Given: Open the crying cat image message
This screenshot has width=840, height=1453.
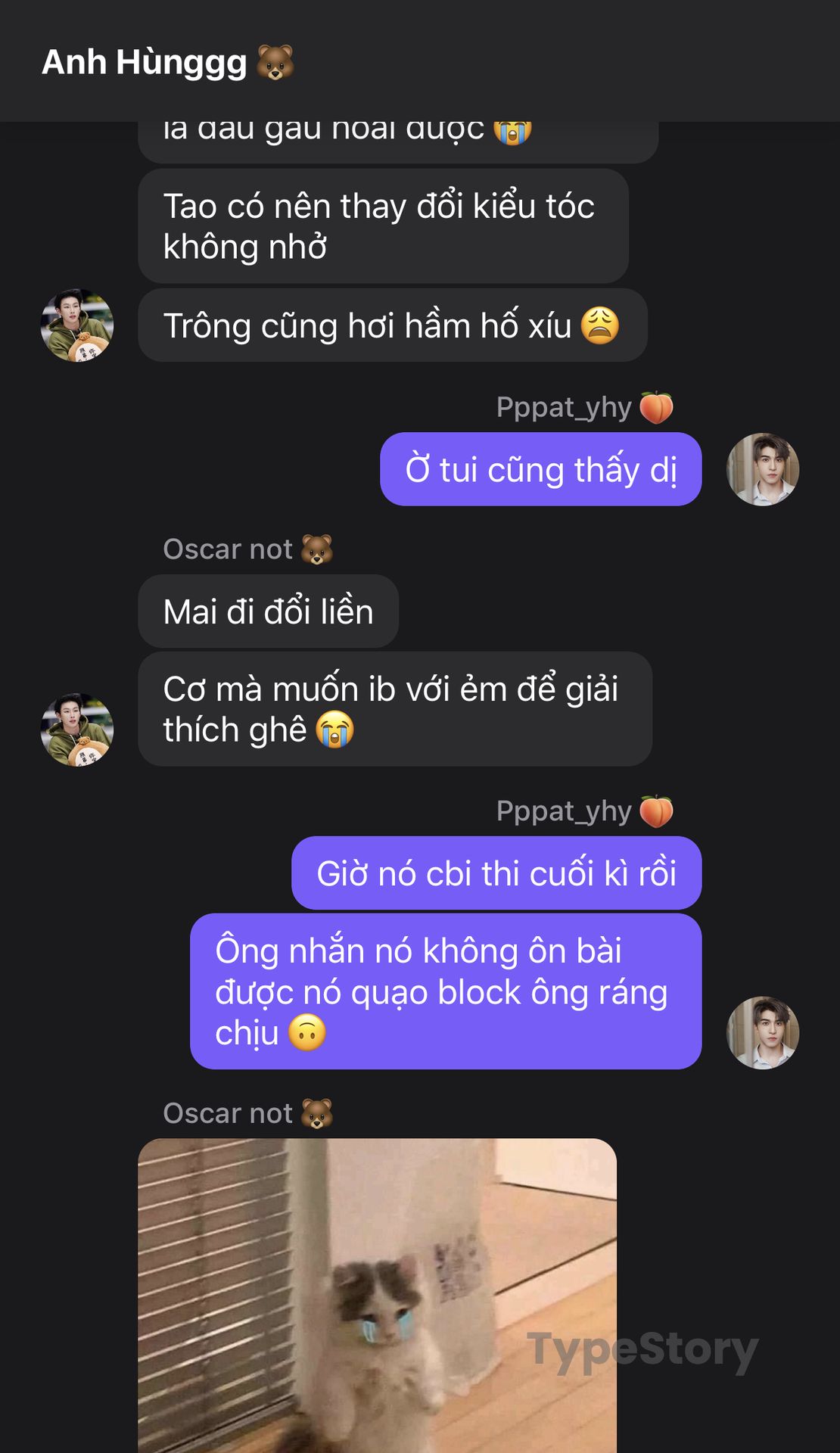Looking at the screenshot, I should click(377, 1295).
